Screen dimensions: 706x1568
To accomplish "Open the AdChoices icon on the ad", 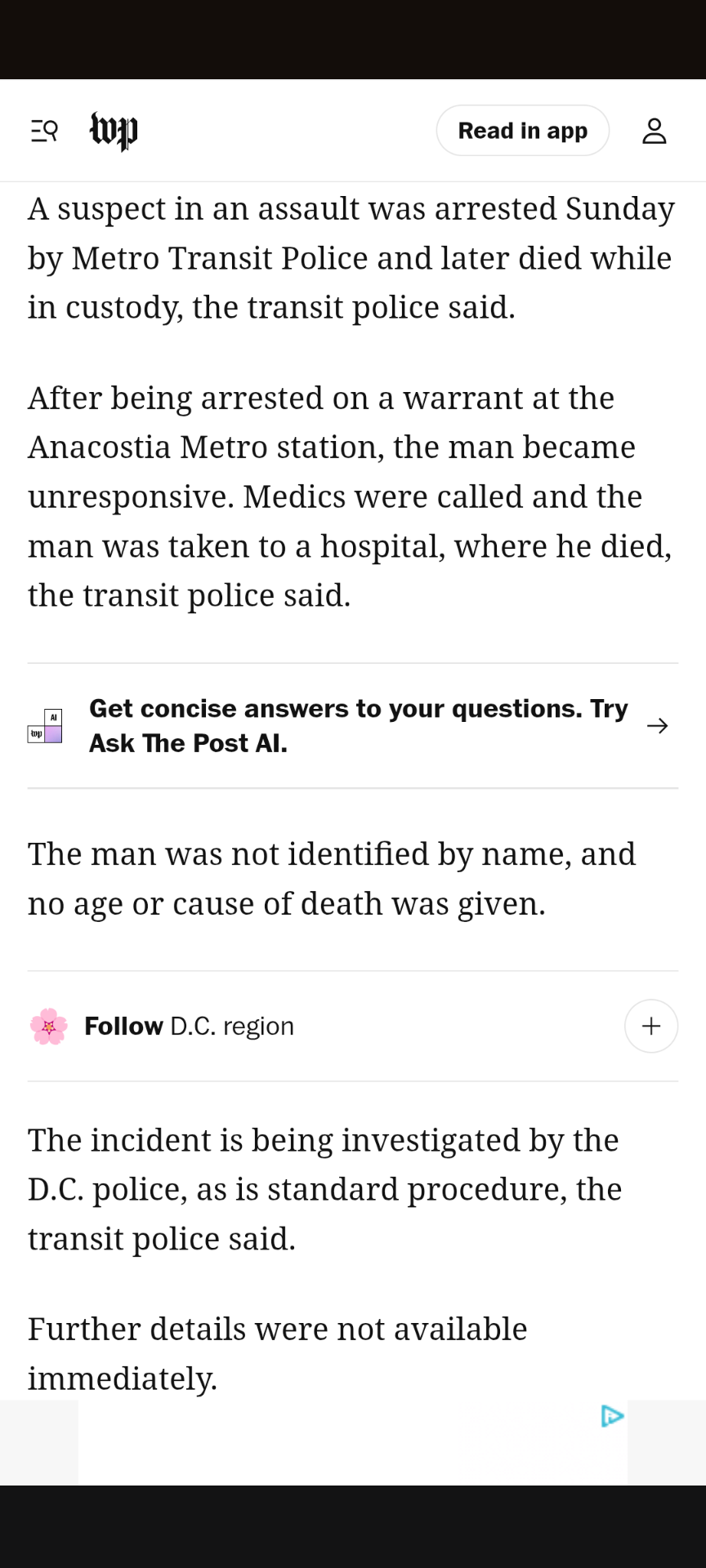I will tap(612, 1416).
